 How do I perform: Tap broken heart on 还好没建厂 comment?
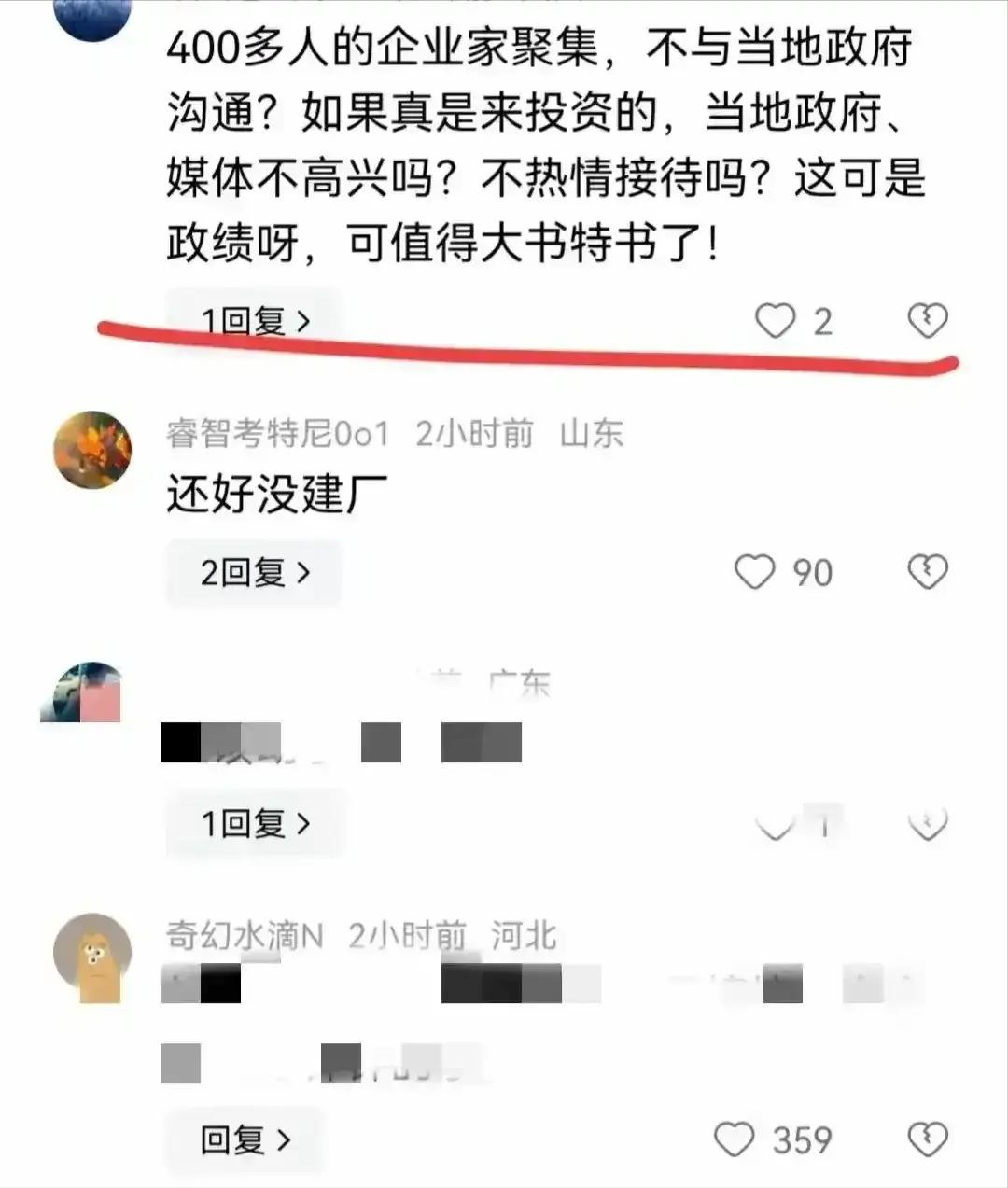pos(927,572)
